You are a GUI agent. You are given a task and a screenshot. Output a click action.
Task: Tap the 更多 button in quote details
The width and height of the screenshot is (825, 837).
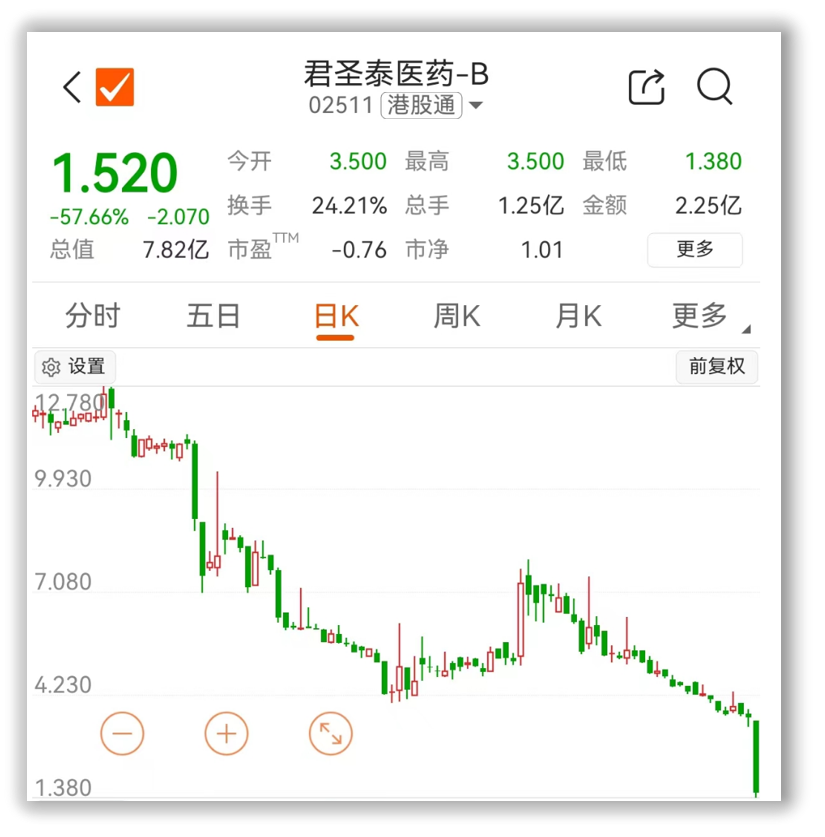point(695,250)
